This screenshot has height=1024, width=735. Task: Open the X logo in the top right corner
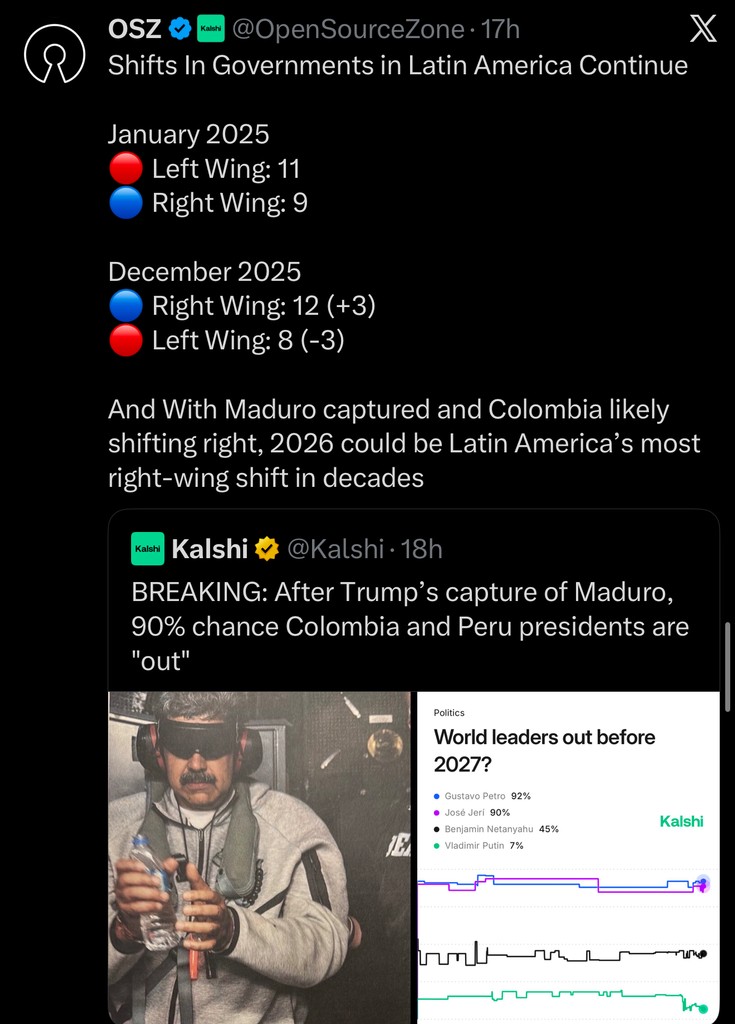(x=703, y=29)
